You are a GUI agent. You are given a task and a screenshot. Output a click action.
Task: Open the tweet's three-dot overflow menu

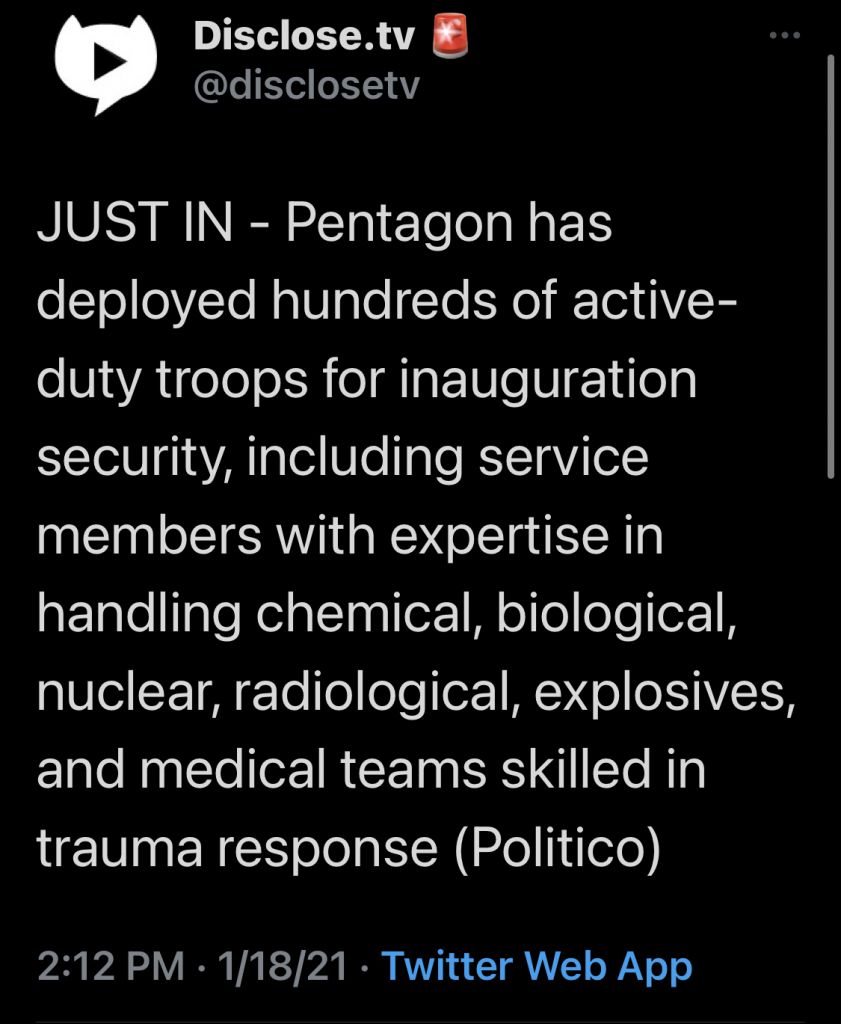tap(785, 35)
